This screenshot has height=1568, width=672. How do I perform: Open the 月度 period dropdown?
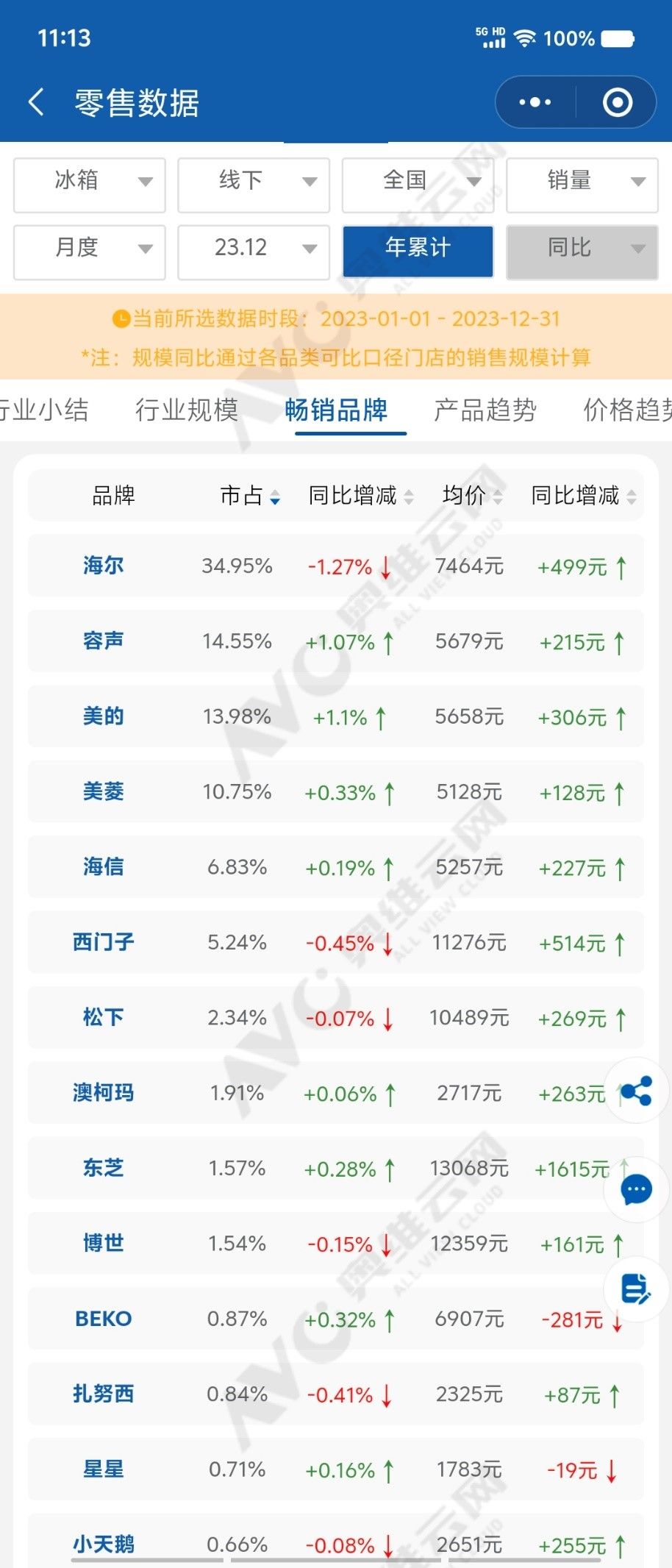point(90,248)
